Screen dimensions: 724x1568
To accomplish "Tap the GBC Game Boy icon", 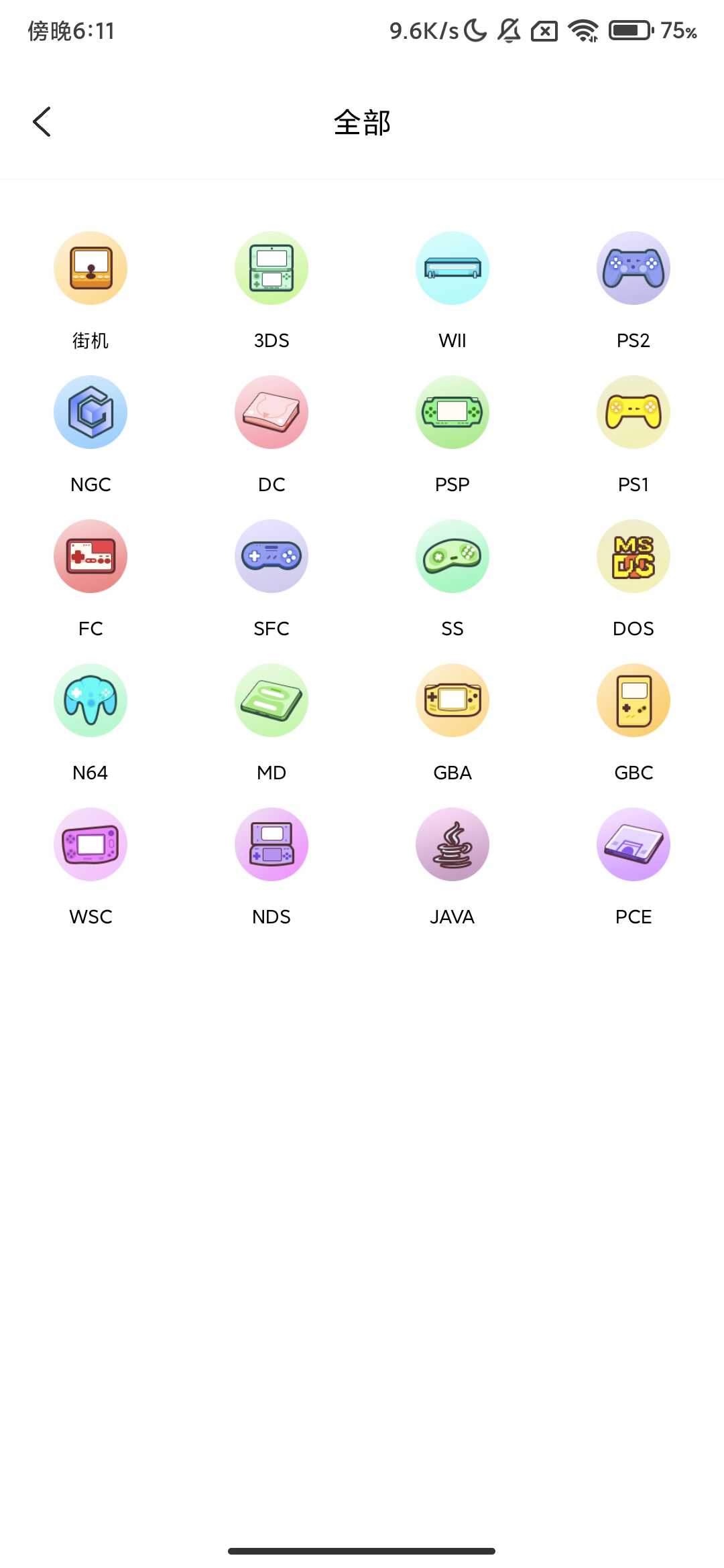I will [x=633, y=700].
